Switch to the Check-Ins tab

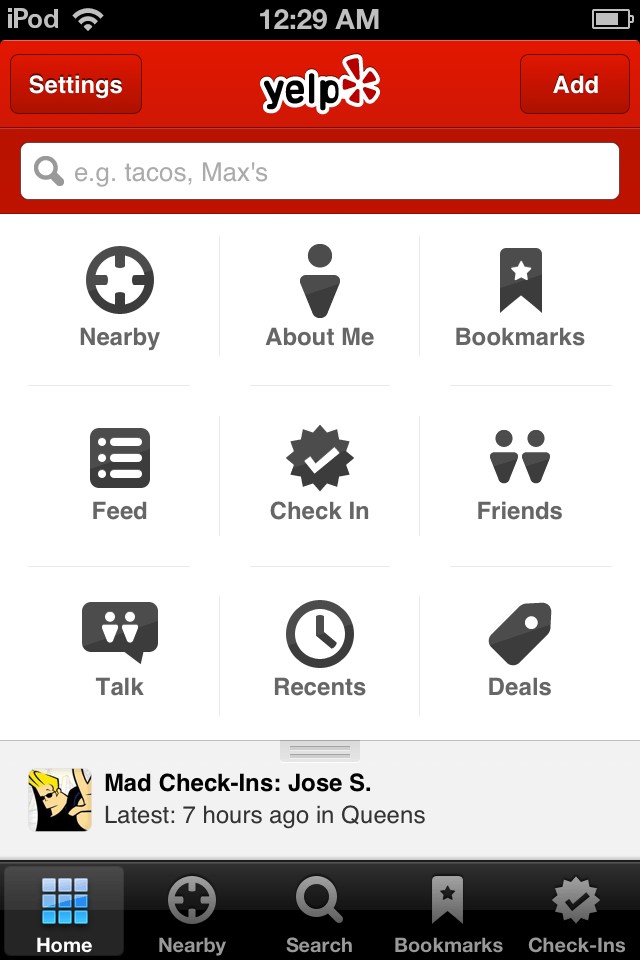tap(576, 912)
